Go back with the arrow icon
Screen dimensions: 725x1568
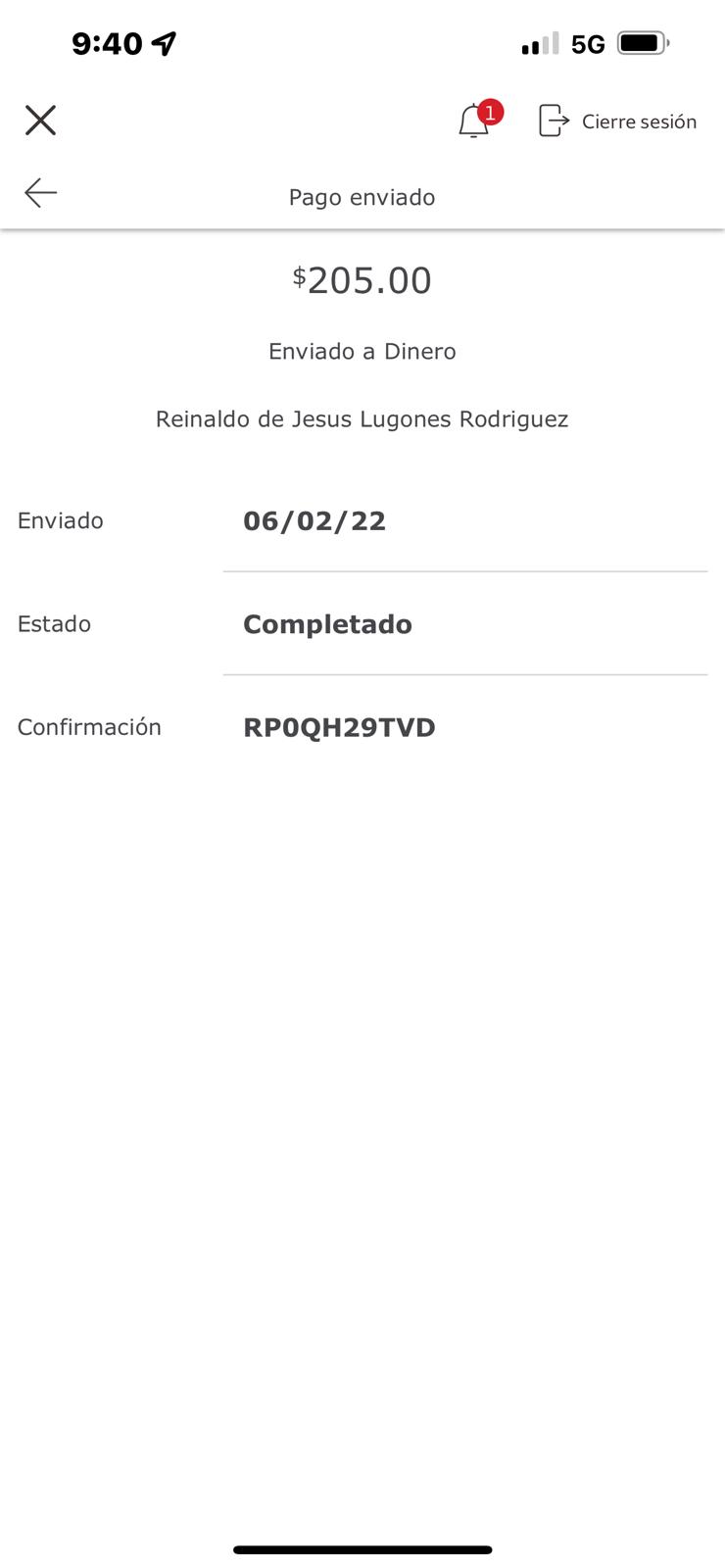41,192
